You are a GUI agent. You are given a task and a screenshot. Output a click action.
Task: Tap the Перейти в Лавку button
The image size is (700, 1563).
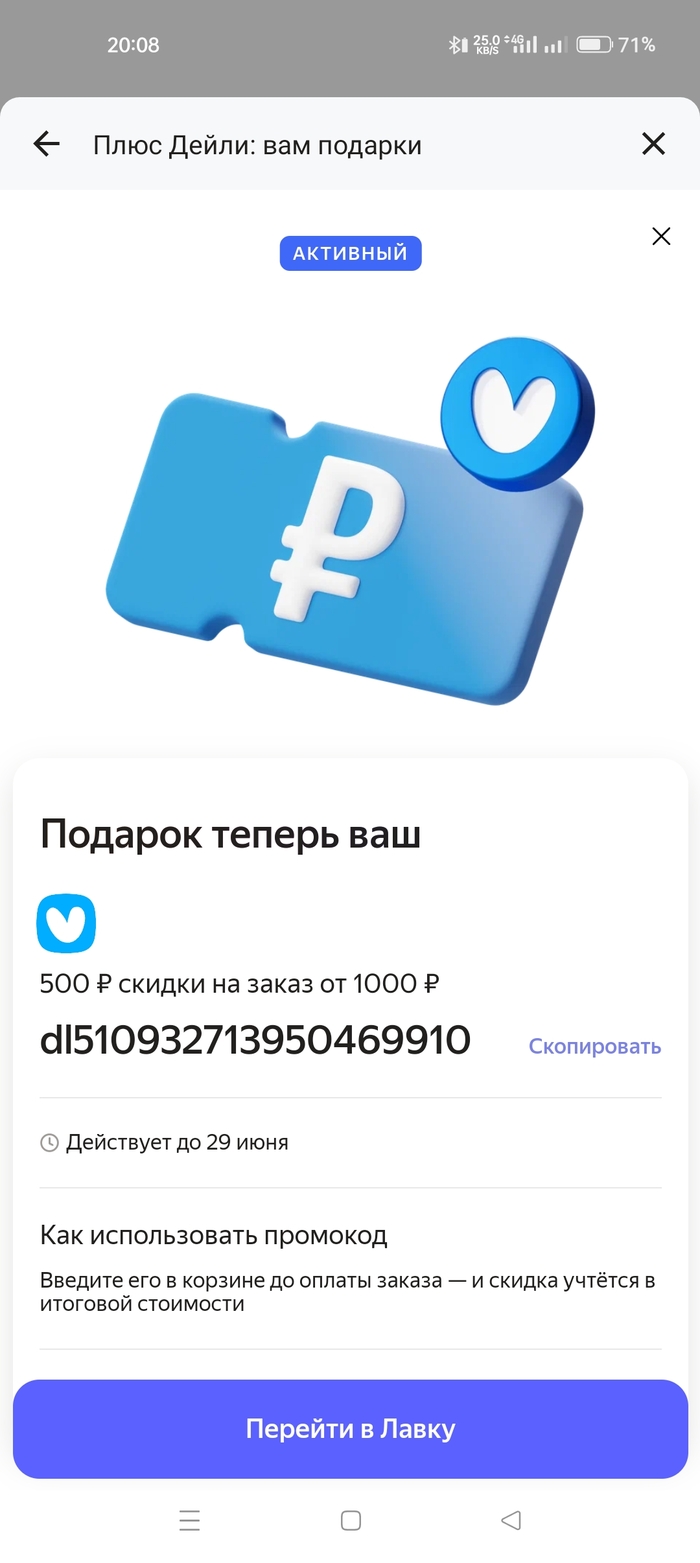[x=350, y=1428]
